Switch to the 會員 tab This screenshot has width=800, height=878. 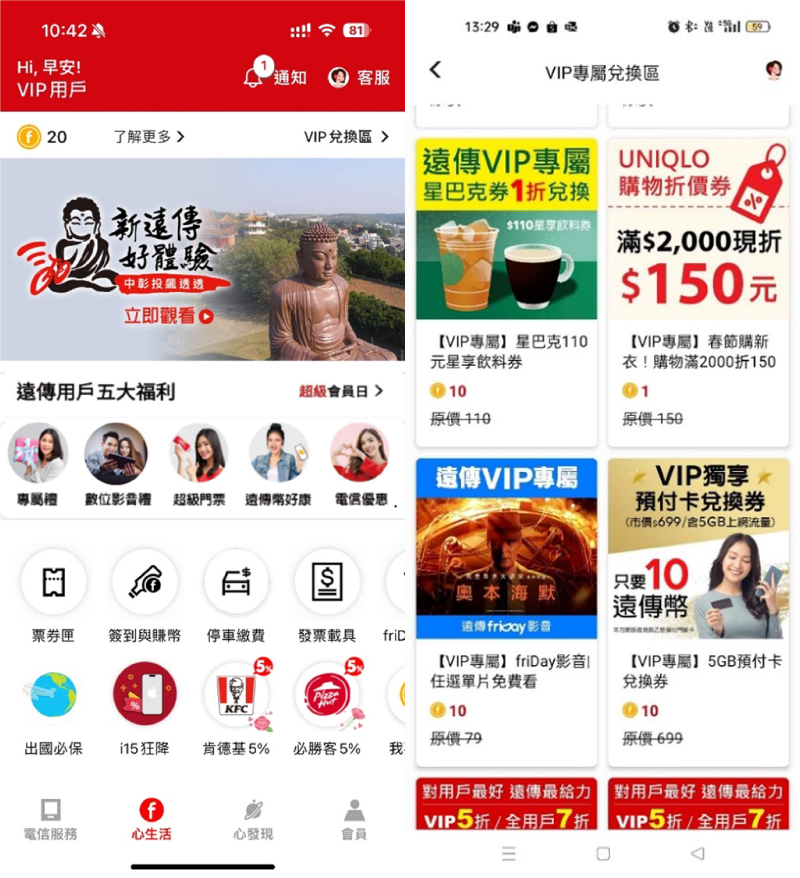(x=354, y=818)
